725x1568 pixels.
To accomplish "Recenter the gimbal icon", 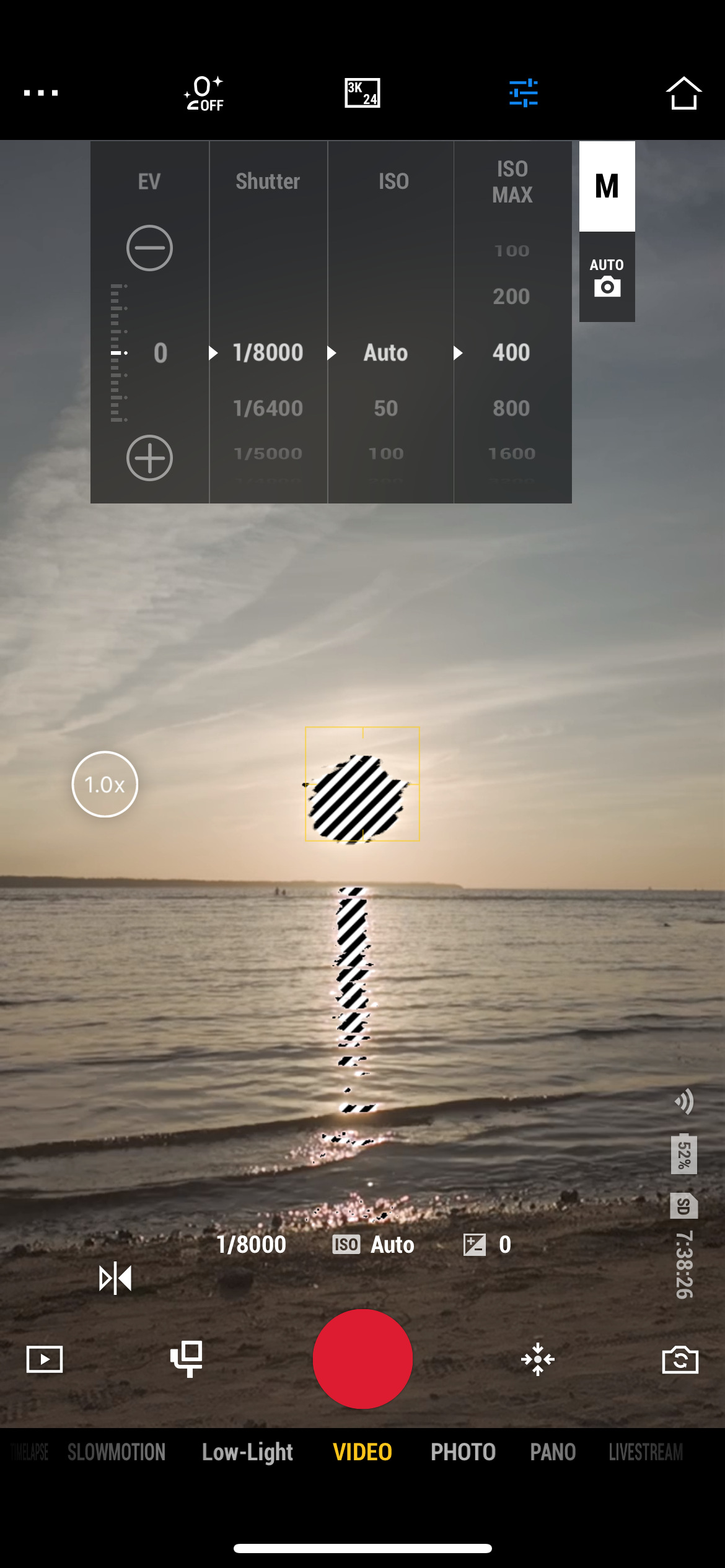I will [x=538, y=1359].
